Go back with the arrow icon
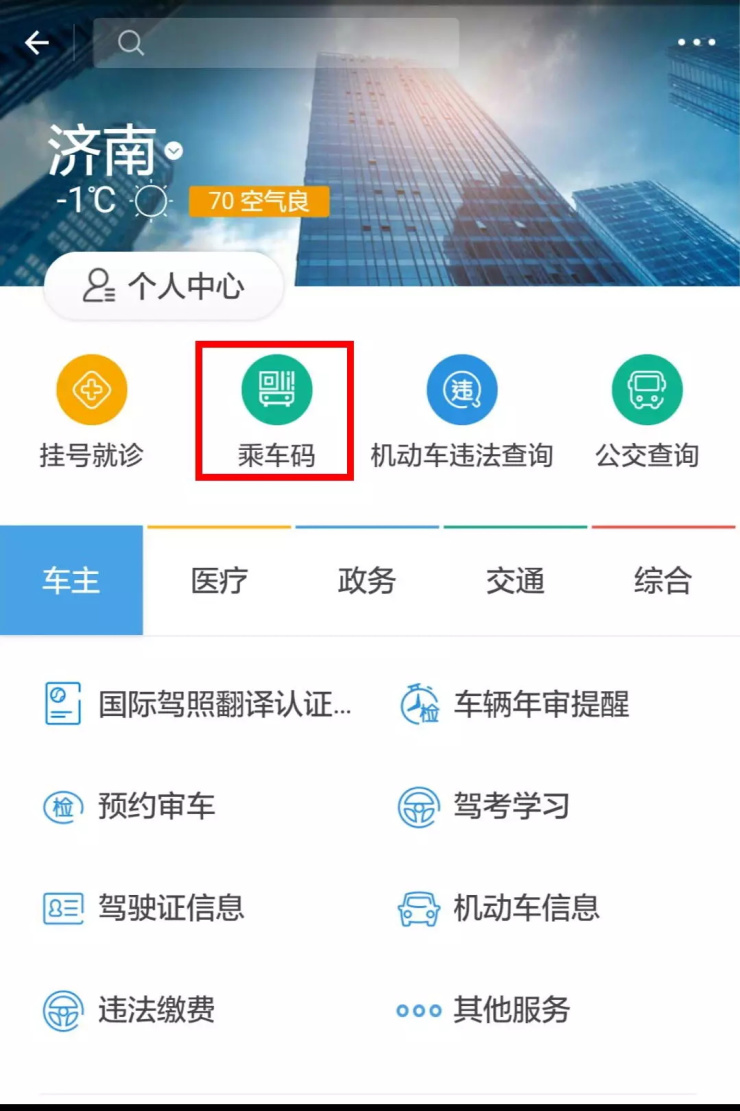The image size is (740, 1111). pos(38,42)
